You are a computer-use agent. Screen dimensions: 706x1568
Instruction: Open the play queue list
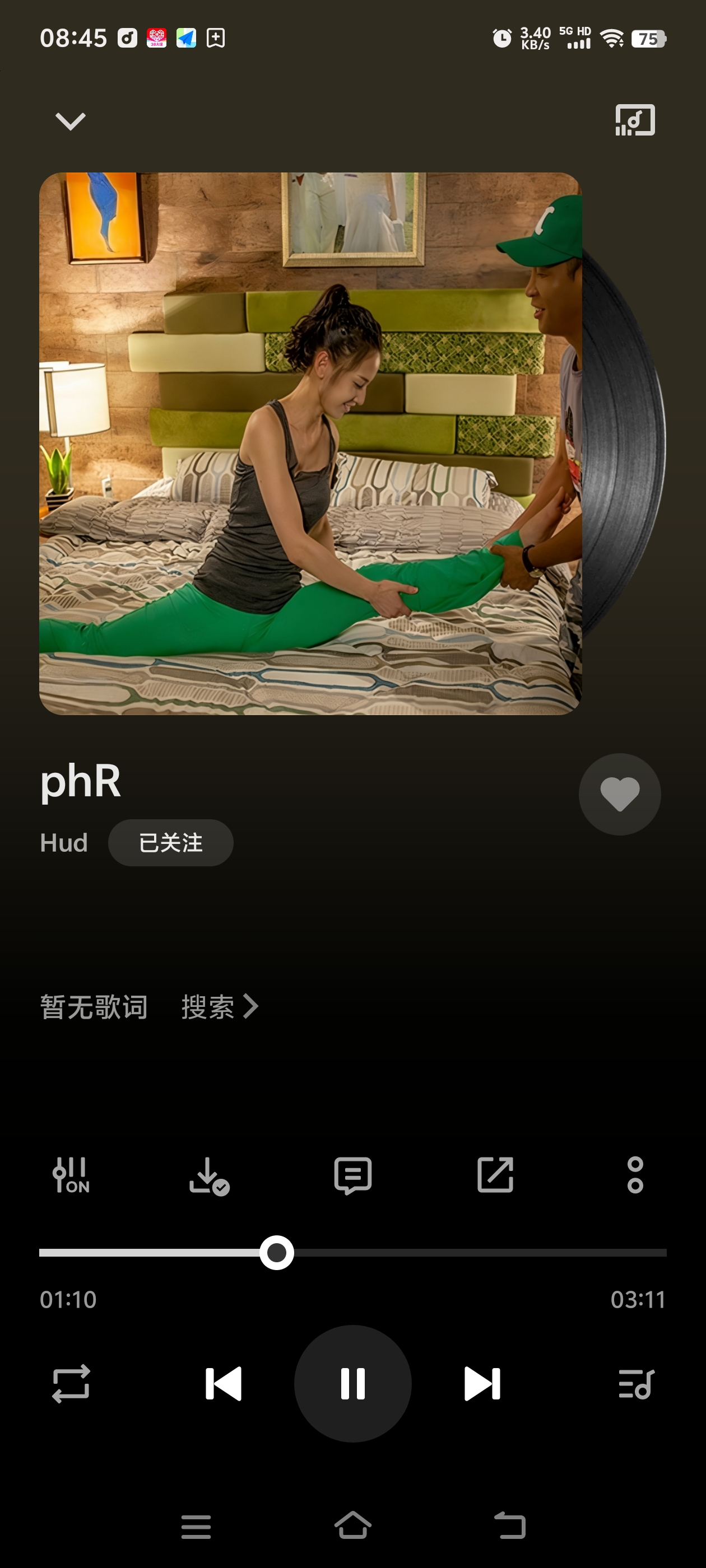(635, 1384)
